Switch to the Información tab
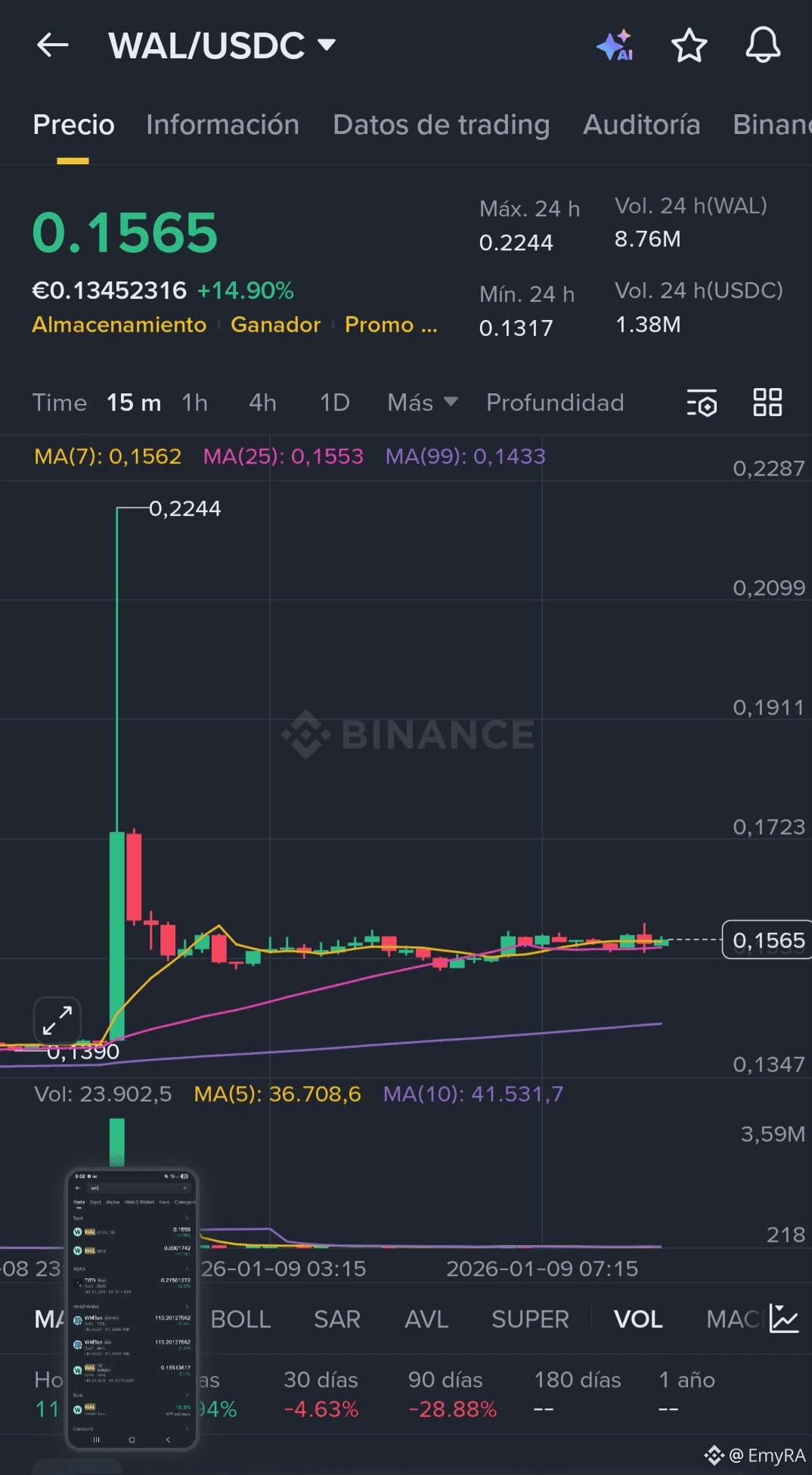This screenshot has height=1475, width=812. [222, 125]
